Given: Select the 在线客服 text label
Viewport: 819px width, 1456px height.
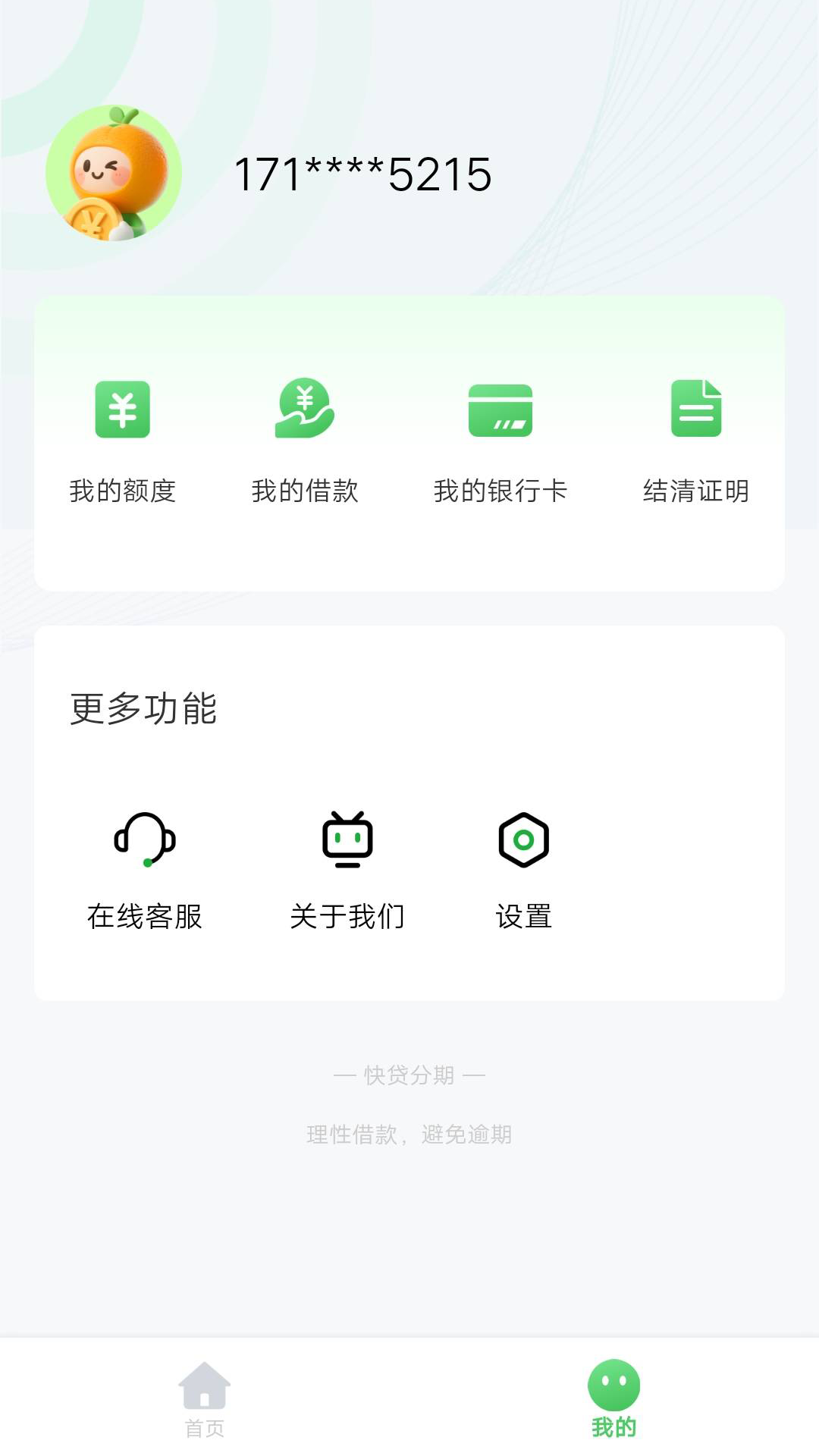Looking at the screenshot, I should (x=146, y=916).
